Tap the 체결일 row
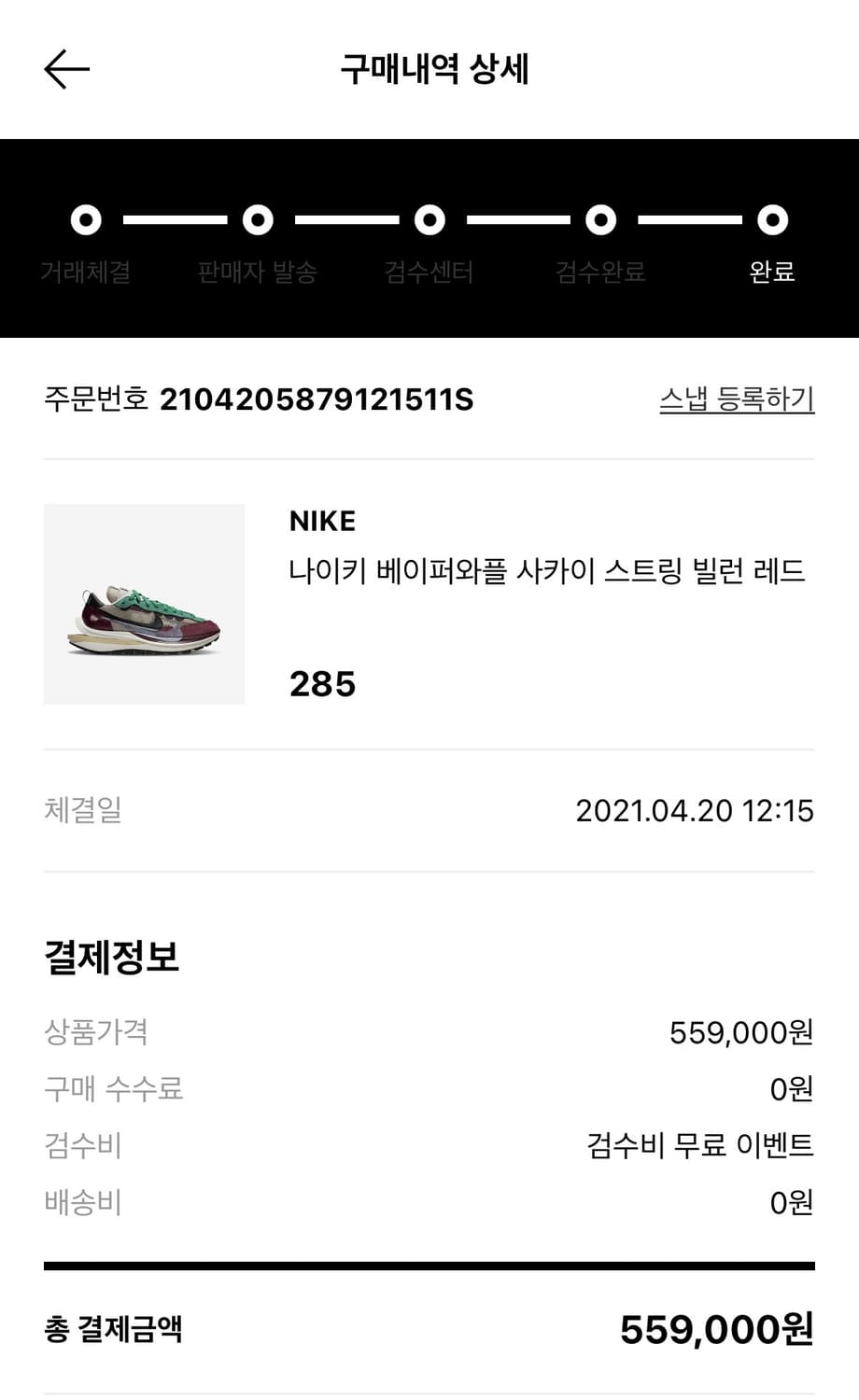Image resolution: width=859 pixels, height=1400 pixels. tap(82, 811)
